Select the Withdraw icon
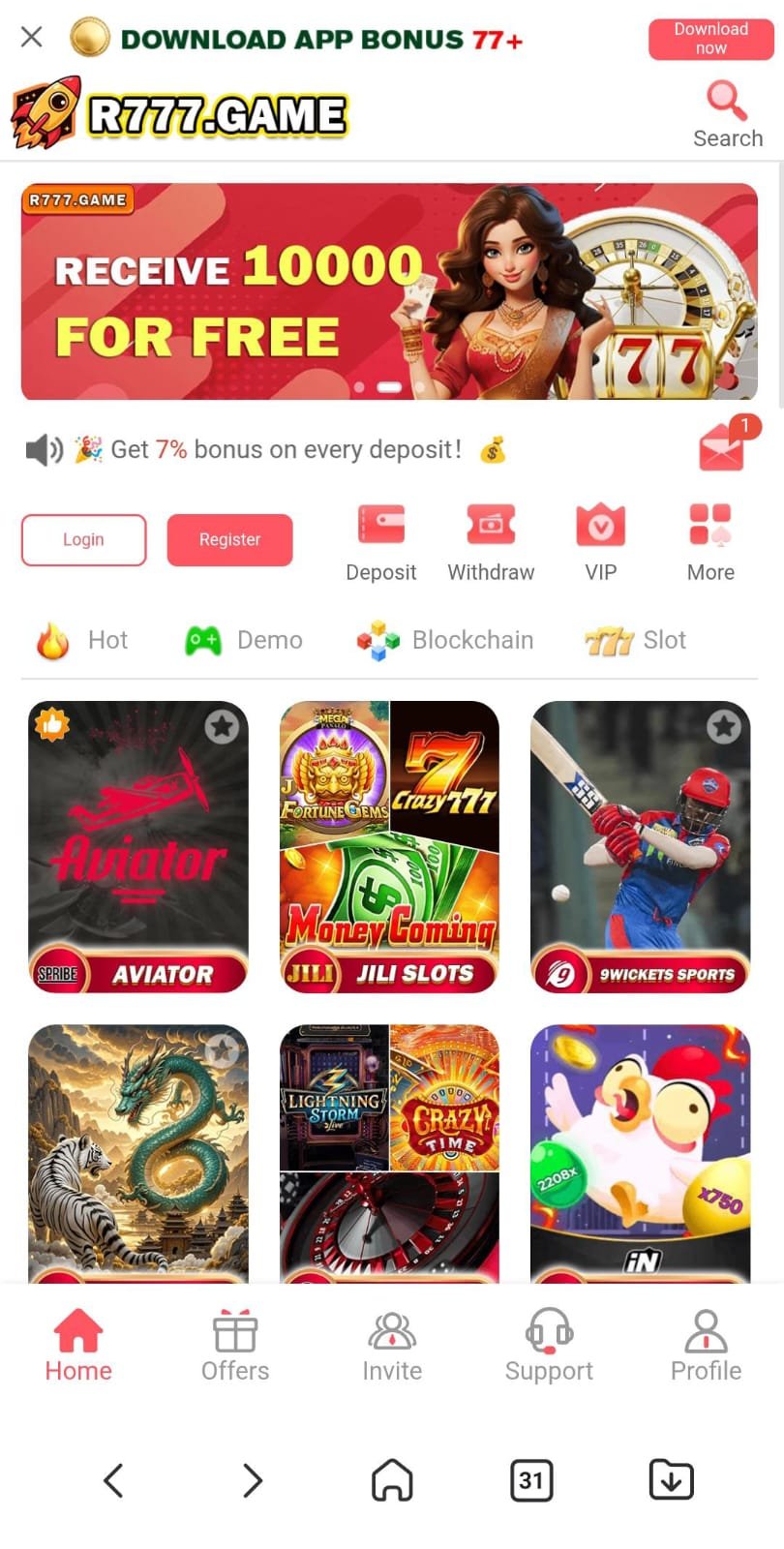The height and width of the screenshot is (1549, 784). pyautogui.click(x=490, y=525)
